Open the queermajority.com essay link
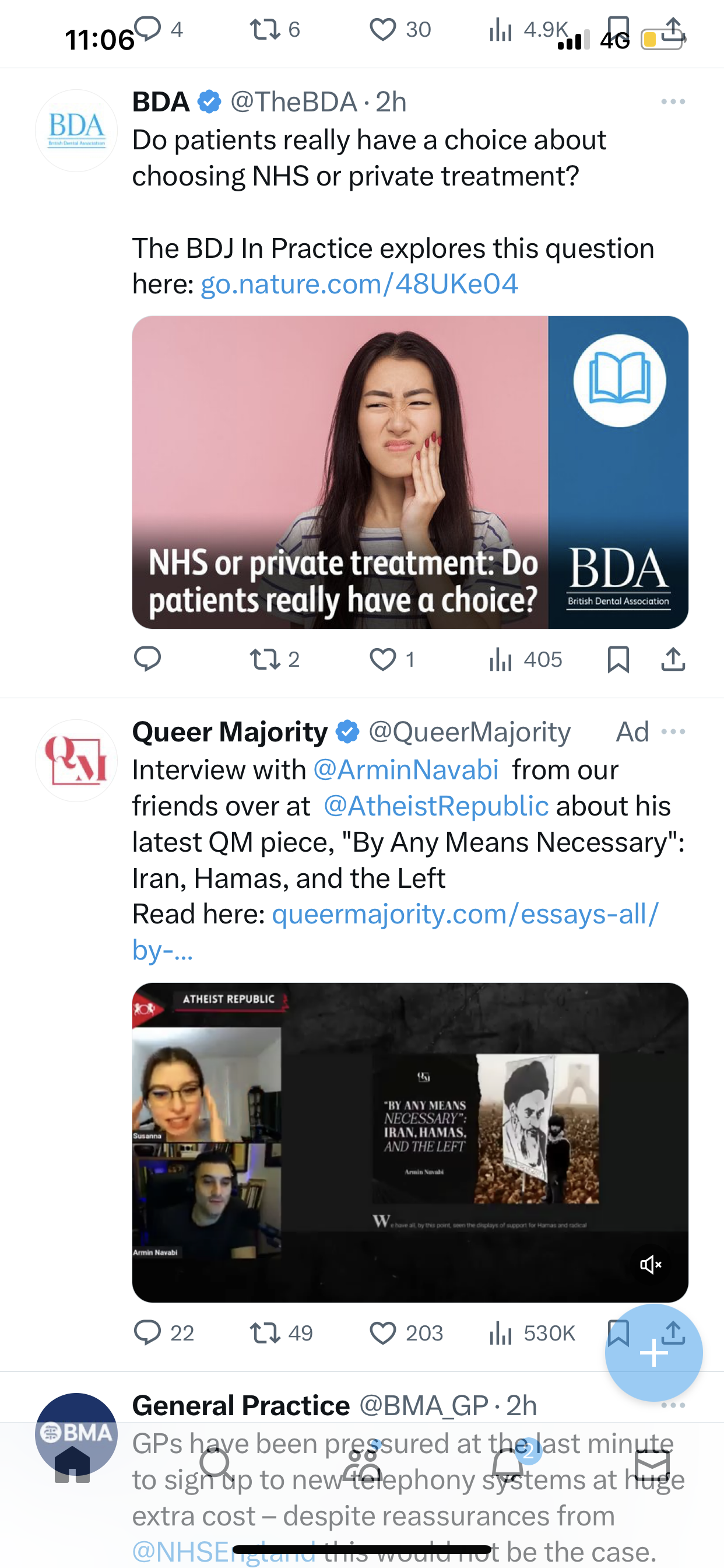This screenshot has height=1568, width=724. click(x=395, y=932)
